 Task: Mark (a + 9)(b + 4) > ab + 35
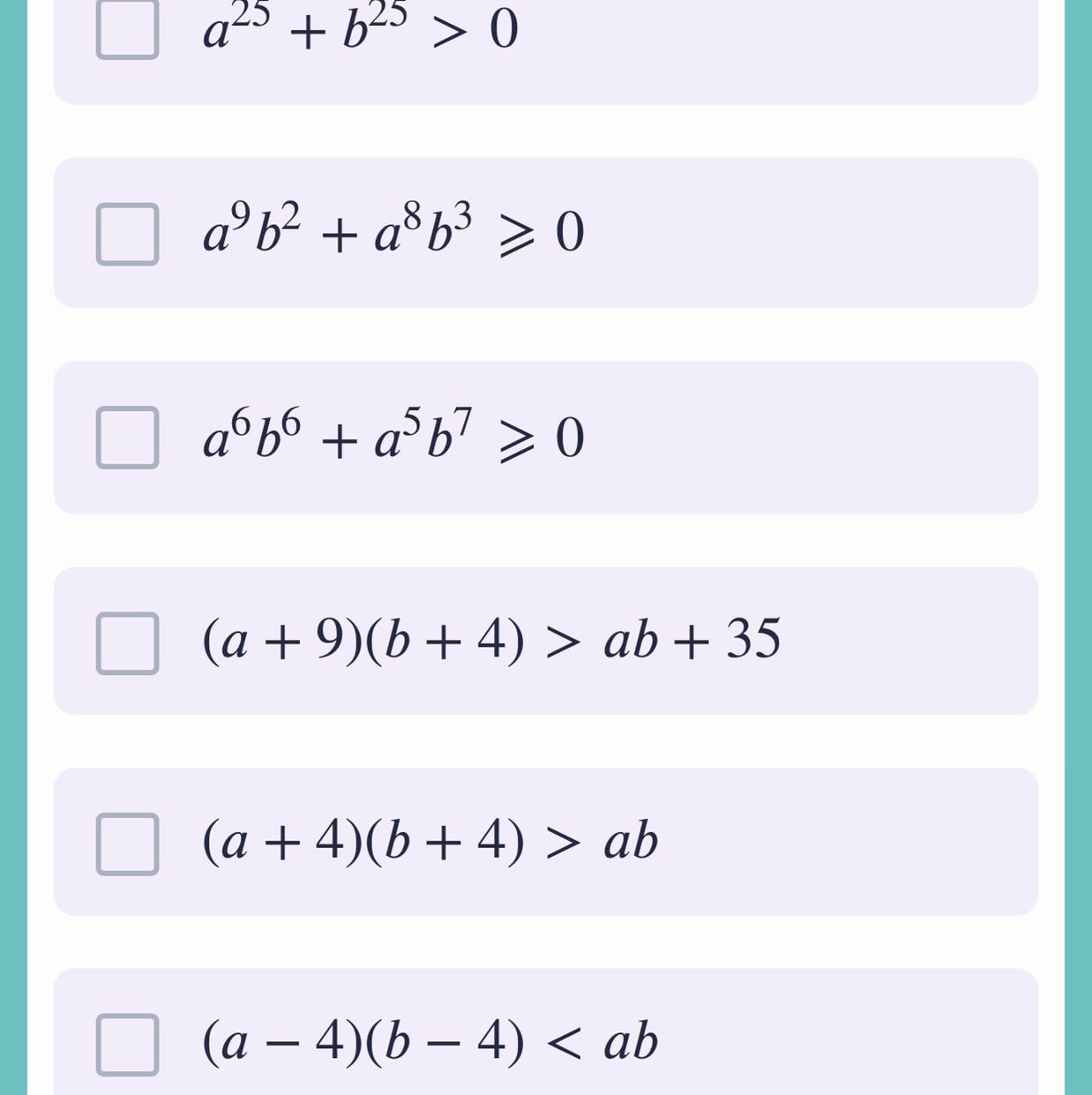click(128, 643)
